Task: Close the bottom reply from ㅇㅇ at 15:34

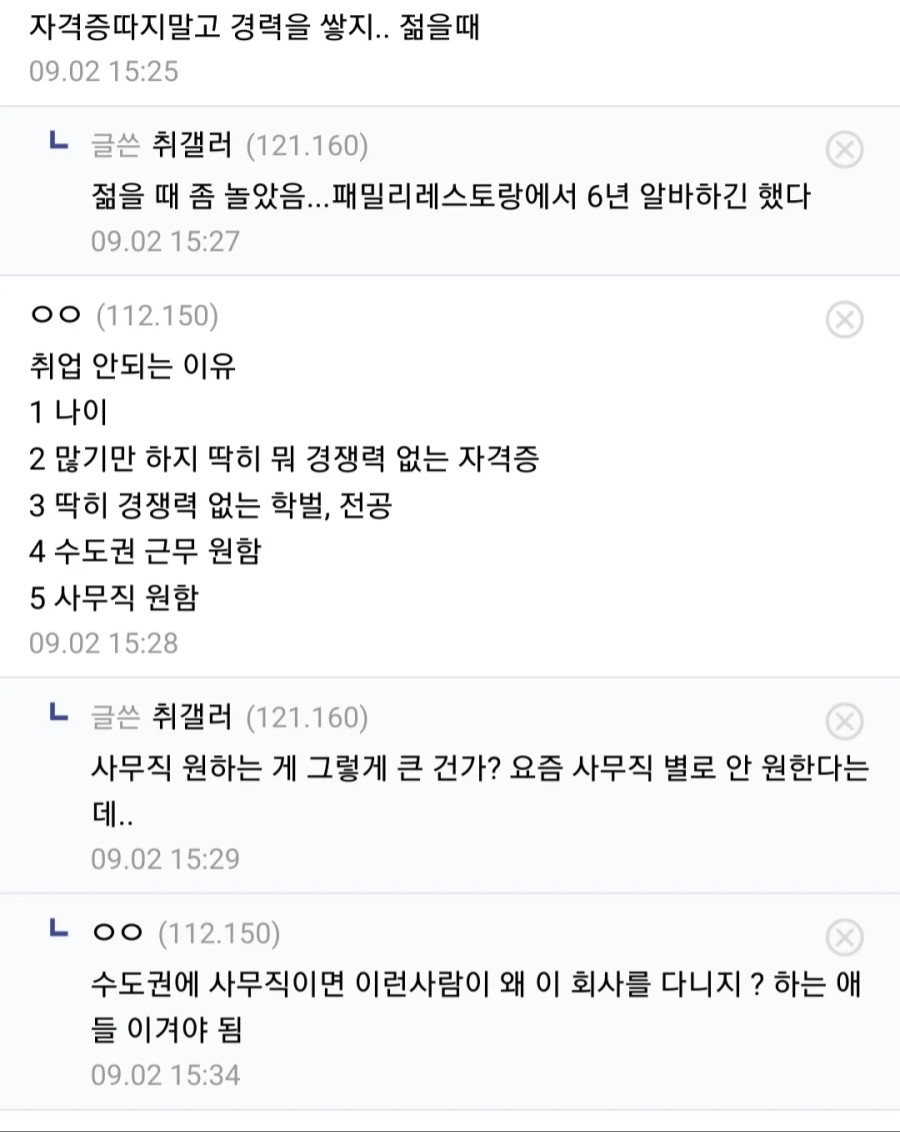Action: click(x=845, y=937)
